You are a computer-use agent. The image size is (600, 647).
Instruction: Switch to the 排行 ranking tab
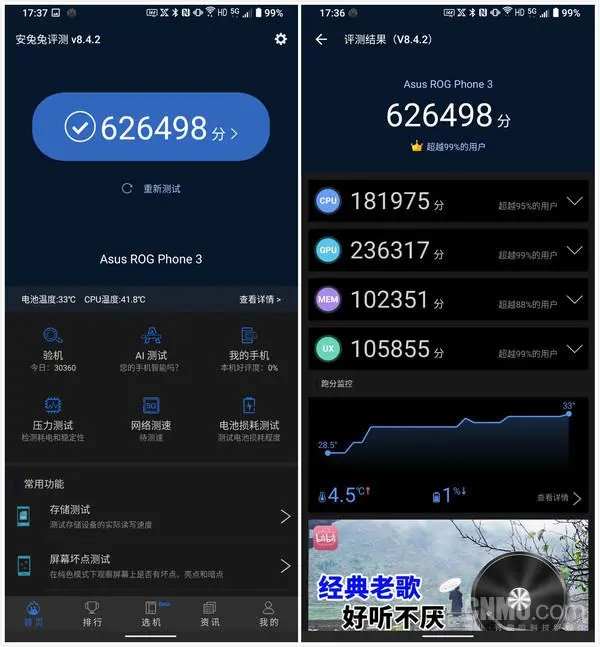coord(92,613)
